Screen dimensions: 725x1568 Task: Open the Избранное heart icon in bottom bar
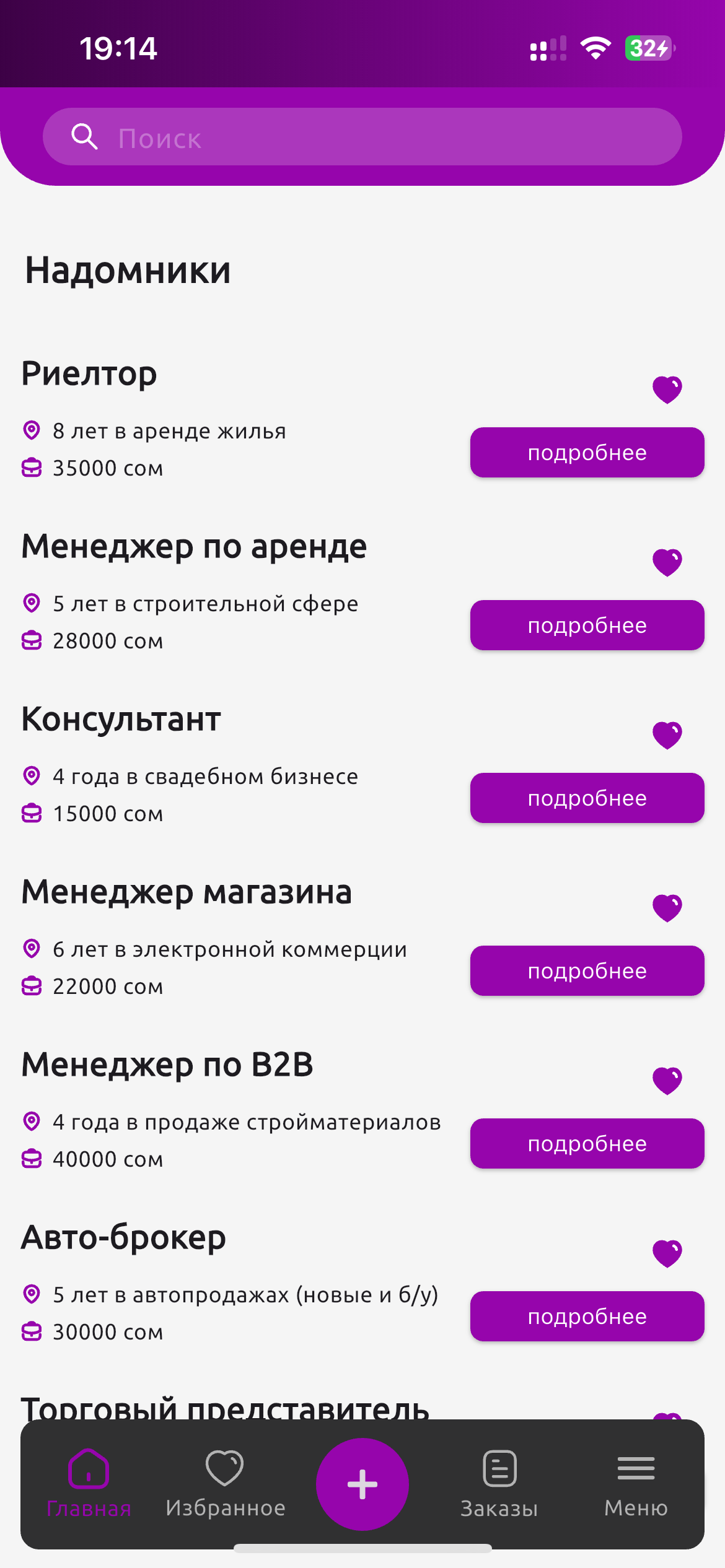tap(225, 1468)
